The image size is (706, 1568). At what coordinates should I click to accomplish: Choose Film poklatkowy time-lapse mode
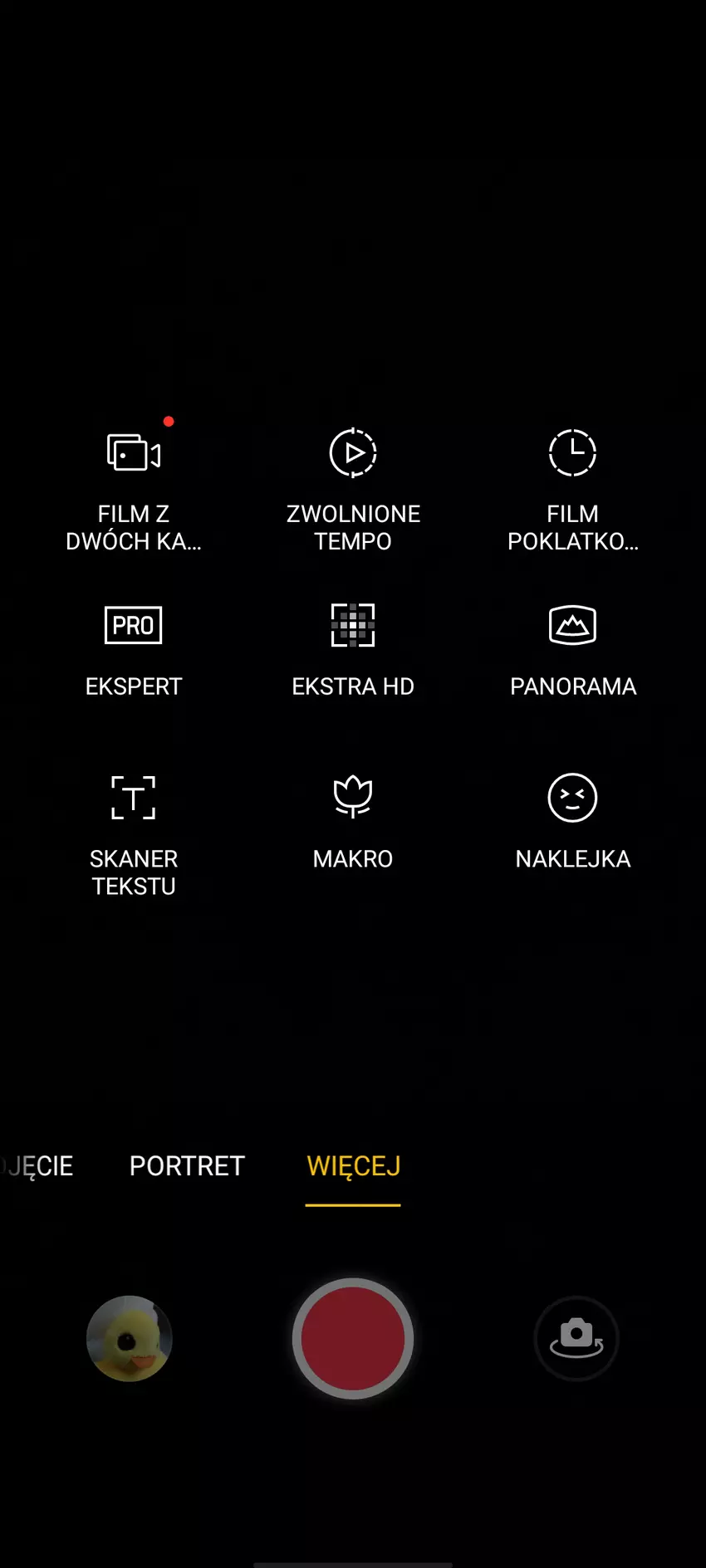[x=572, y=486]
